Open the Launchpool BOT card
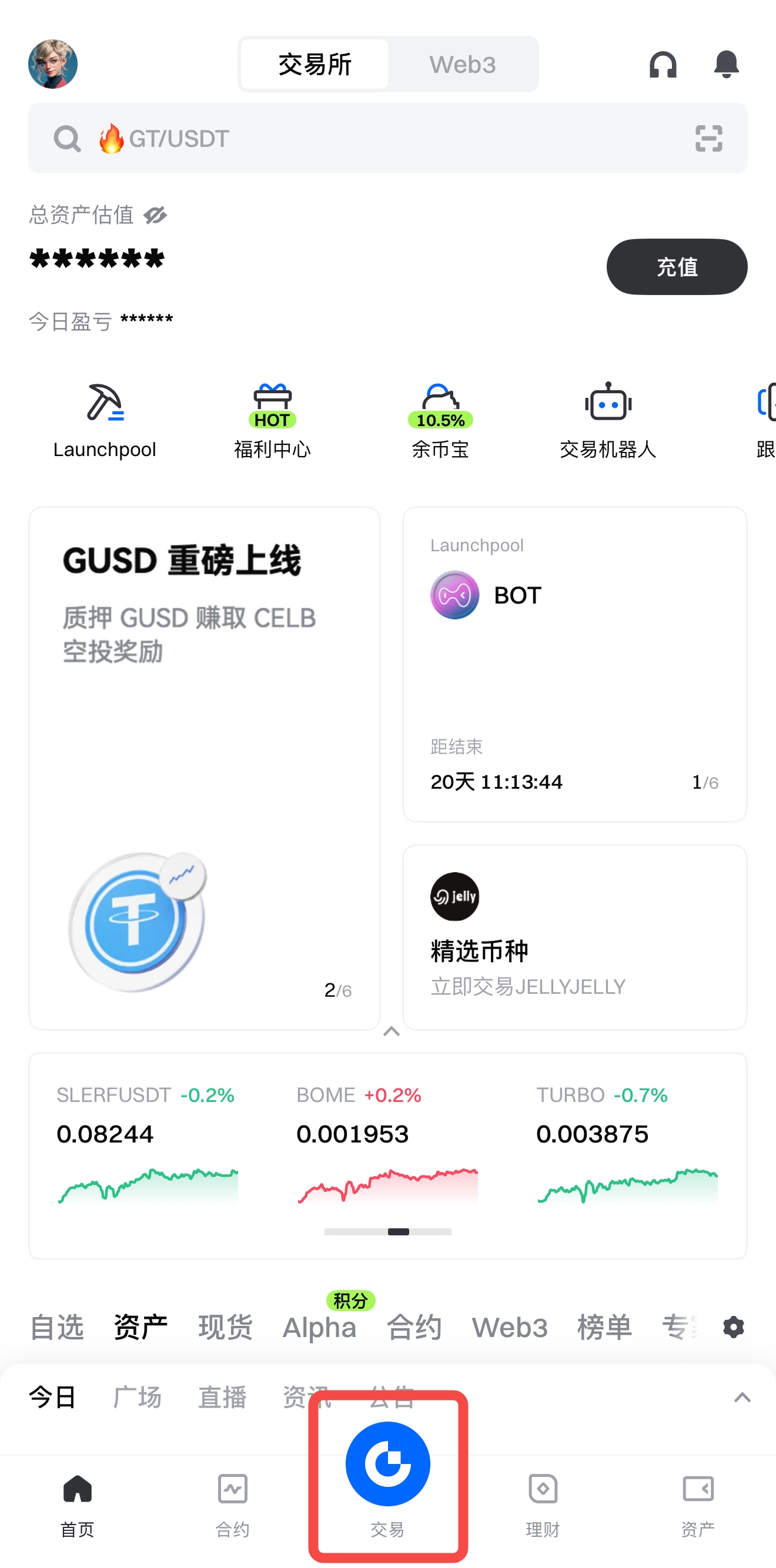 pyautogui.click(x=574, y=664)
